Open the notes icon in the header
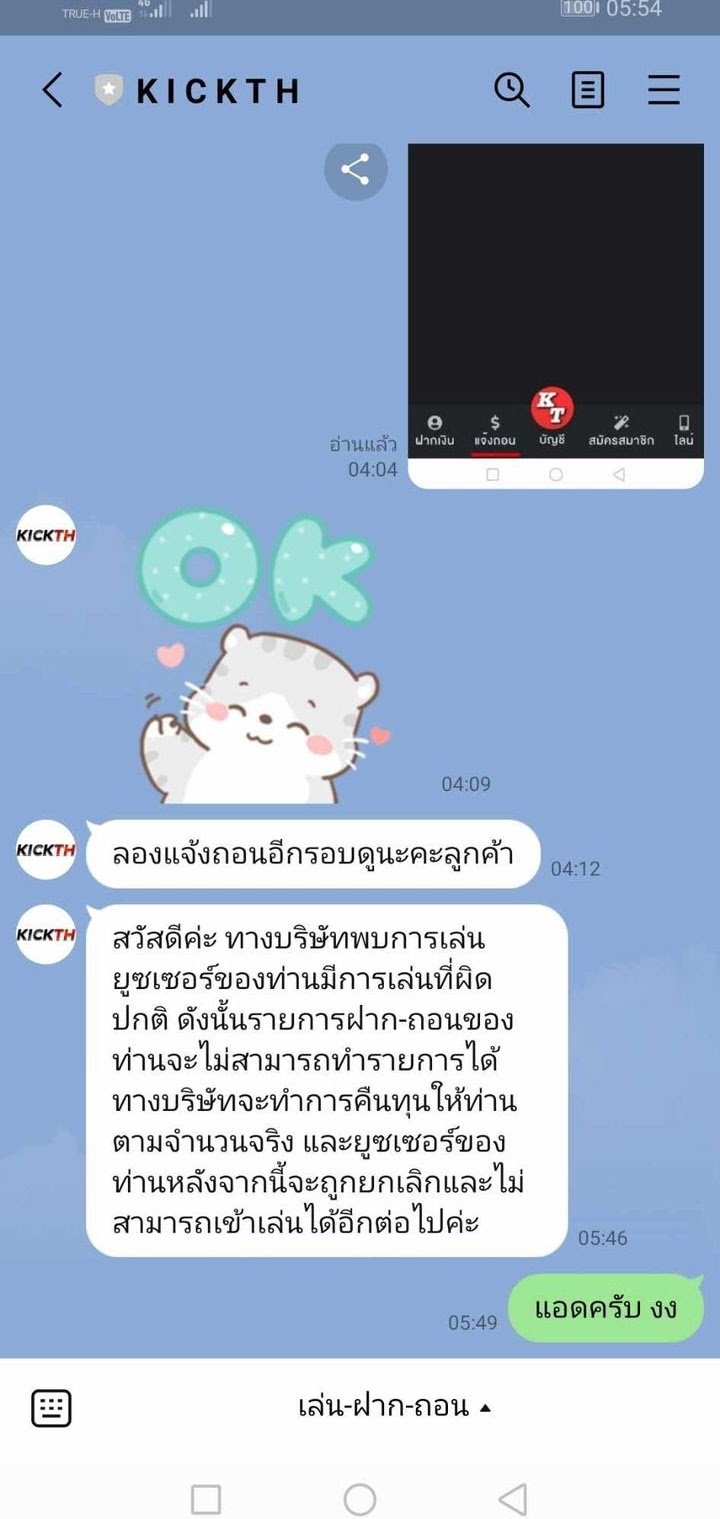Image resolution: width=720 pixels, height=1519 pixels. click(588, 90)
